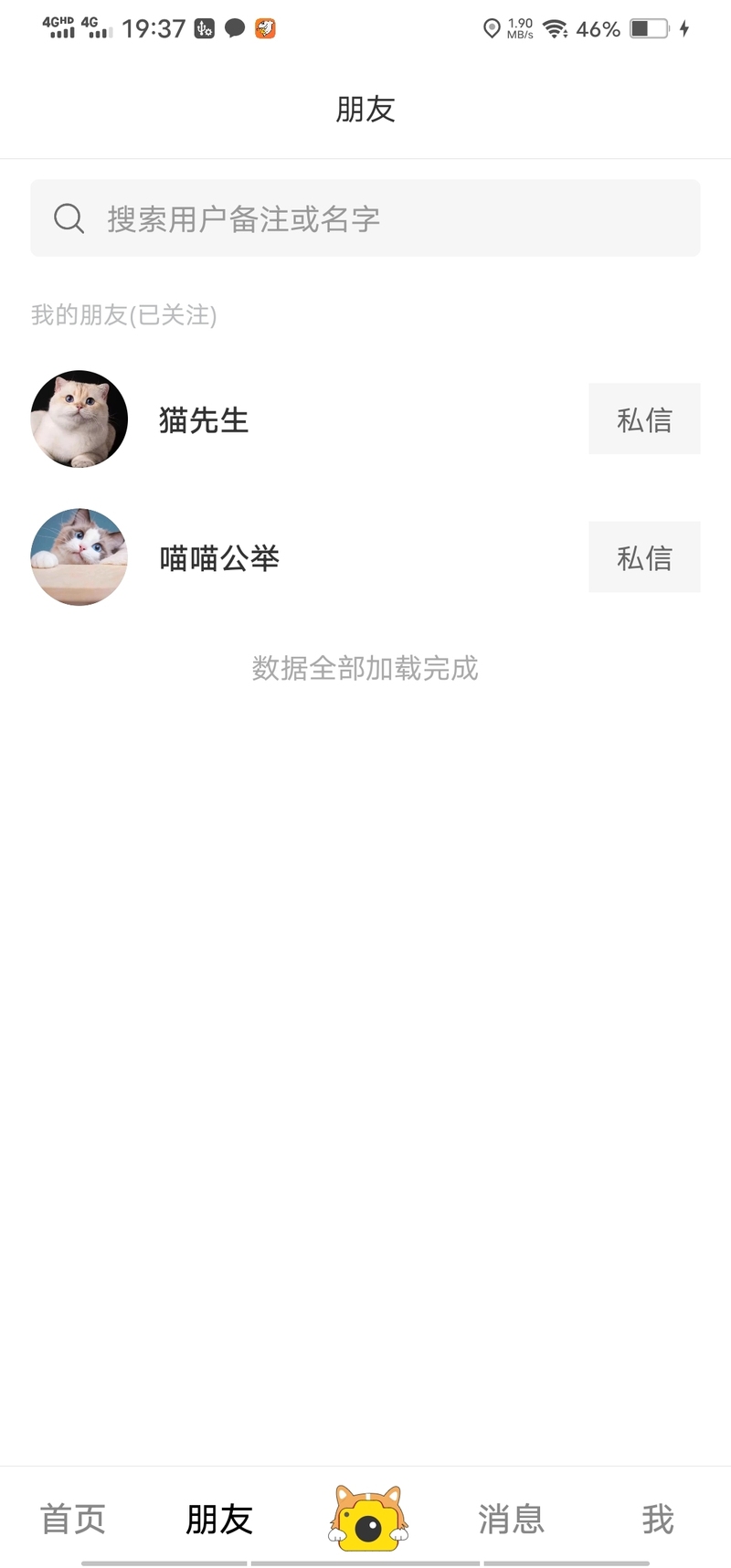Send a private message to 喵喵公举
The width and height of the screenshot is (731, 1568).
point(643,557)
